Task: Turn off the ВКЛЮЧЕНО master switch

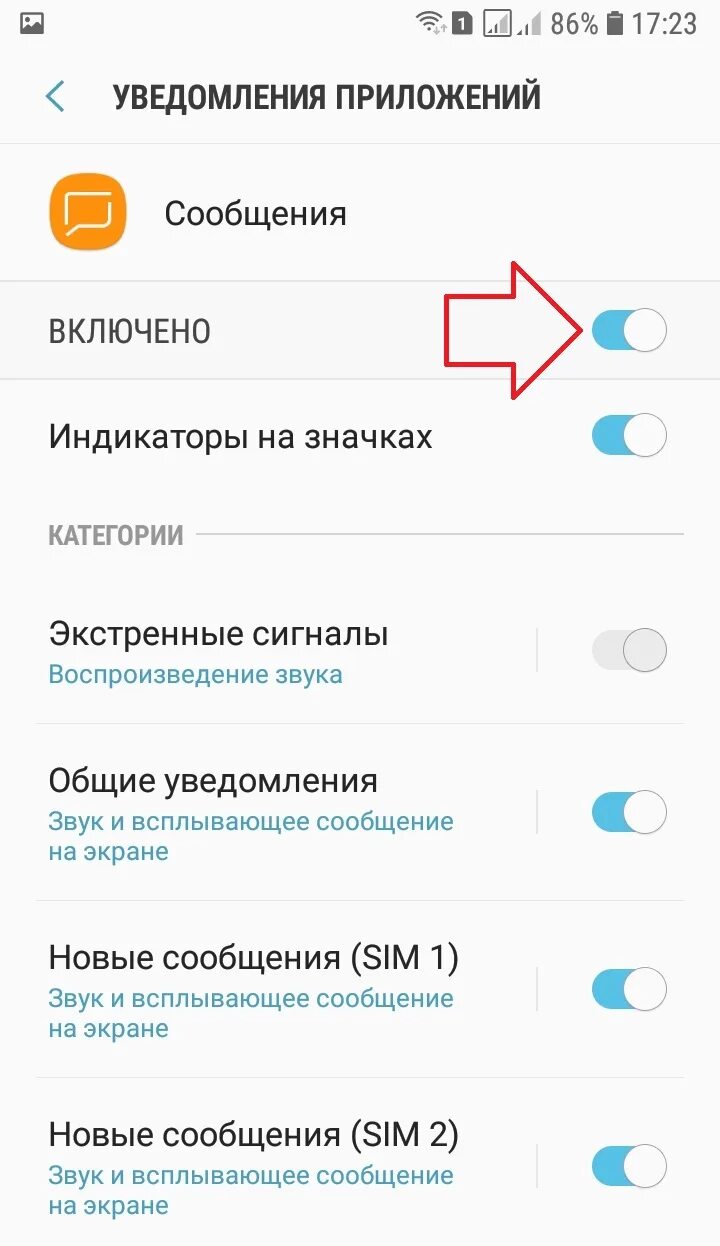Action: pos(629,330)
